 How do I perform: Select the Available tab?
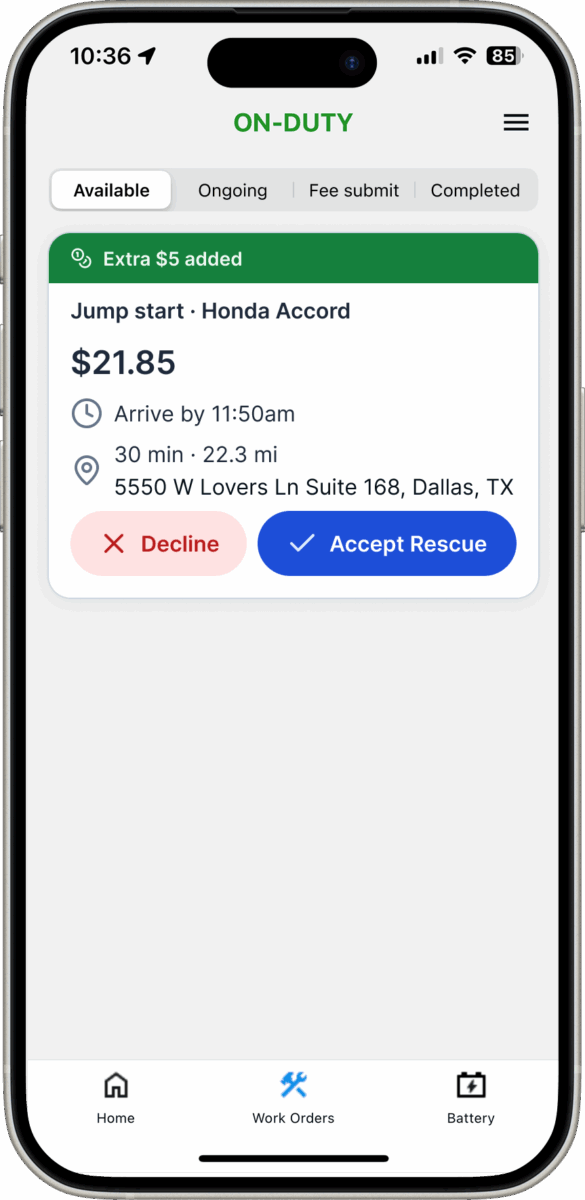click(x=112, y=190)
